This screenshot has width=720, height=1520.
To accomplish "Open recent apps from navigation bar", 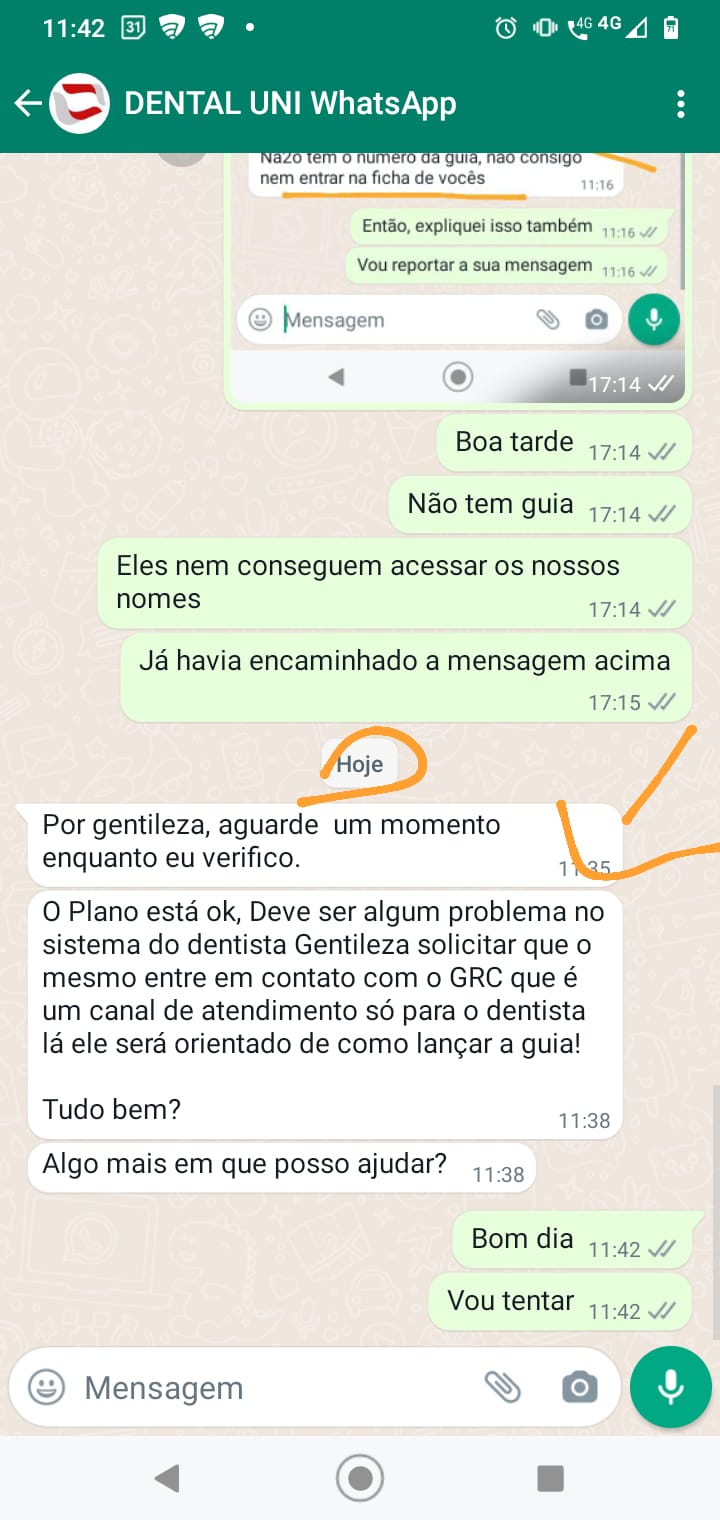I will [550, 1477].
